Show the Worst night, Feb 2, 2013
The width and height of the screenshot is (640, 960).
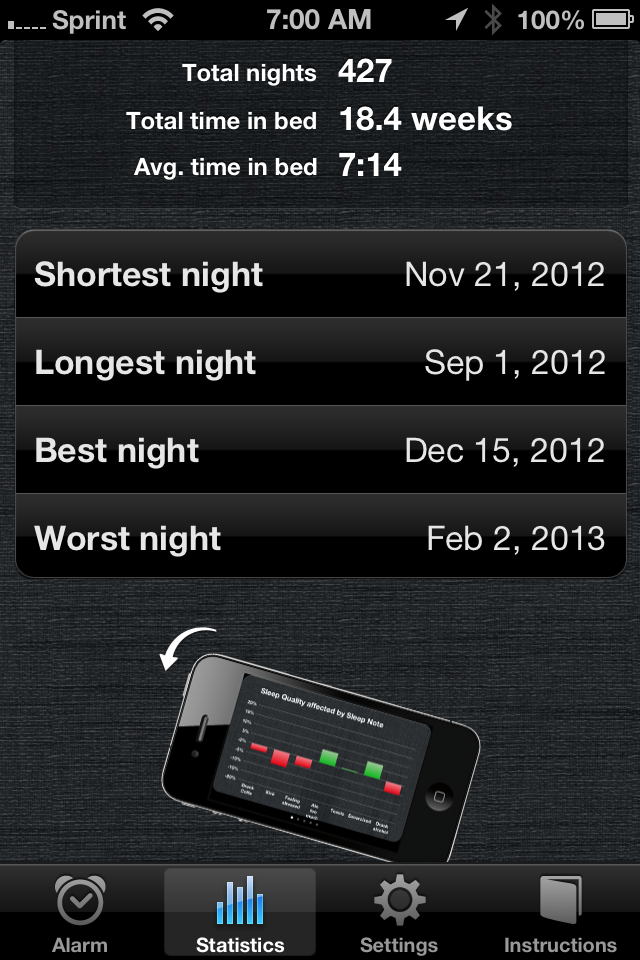320,538
